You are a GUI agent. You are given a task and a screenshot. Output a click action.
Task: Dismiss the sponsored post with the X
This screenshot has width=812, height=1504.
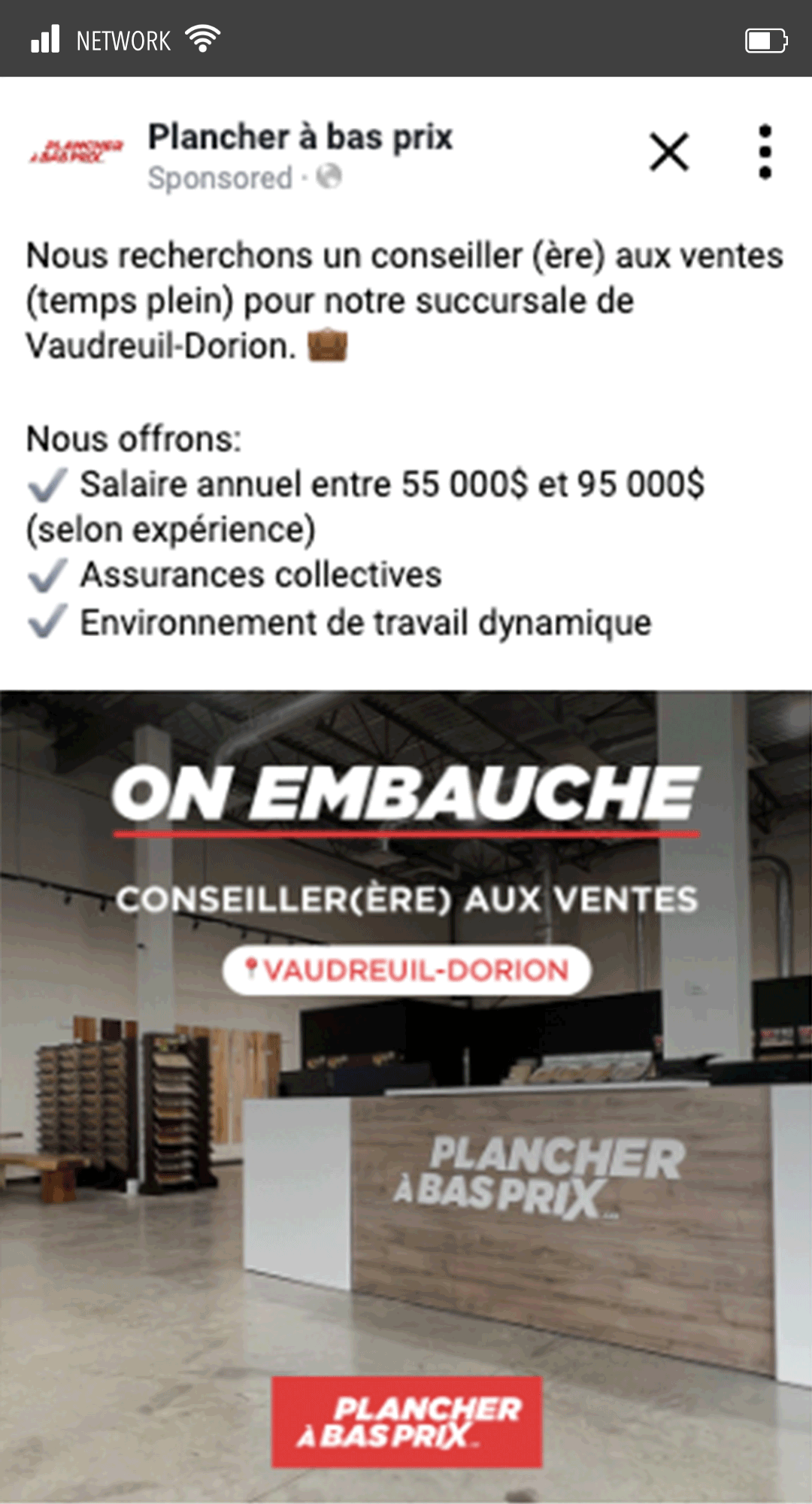coord(669,153)
